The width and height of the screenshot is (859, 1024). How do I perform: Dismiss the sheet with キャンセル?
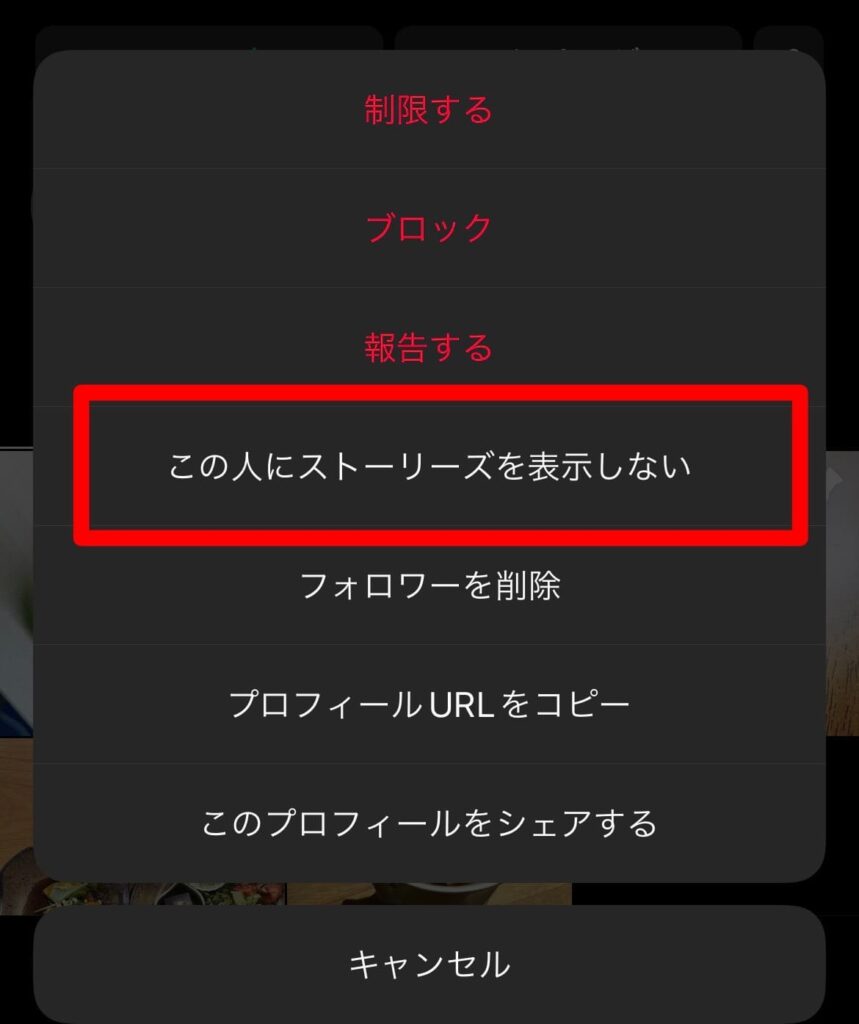[429, 964]
